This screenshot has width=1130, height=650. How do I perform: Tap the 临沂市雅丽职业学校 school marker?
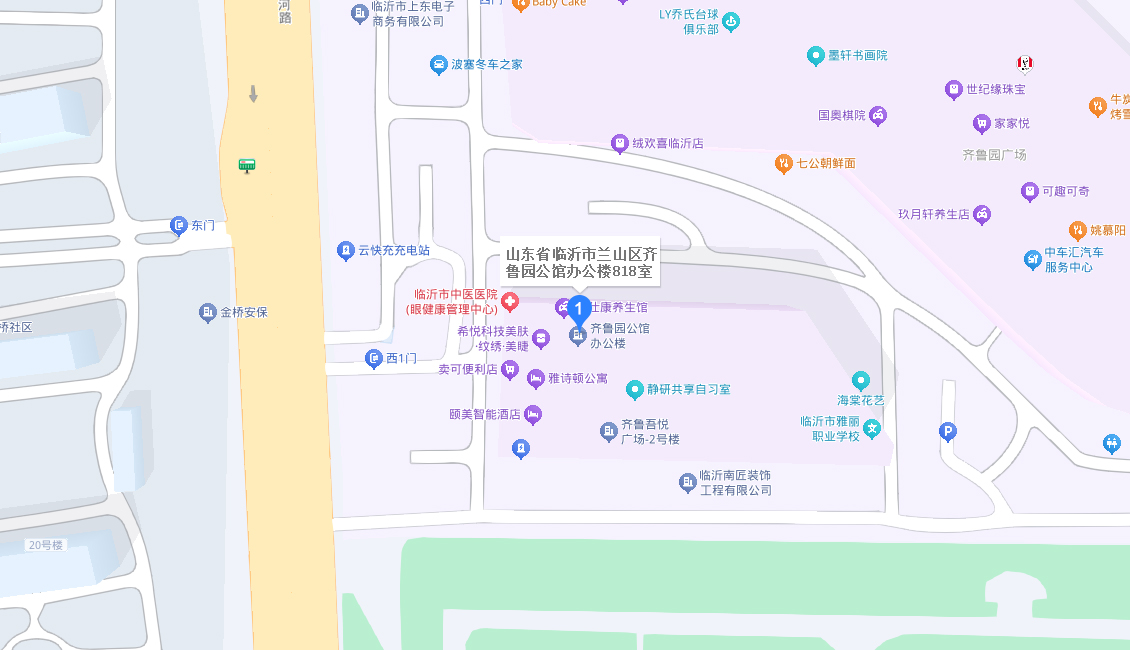tap(872, 429)
